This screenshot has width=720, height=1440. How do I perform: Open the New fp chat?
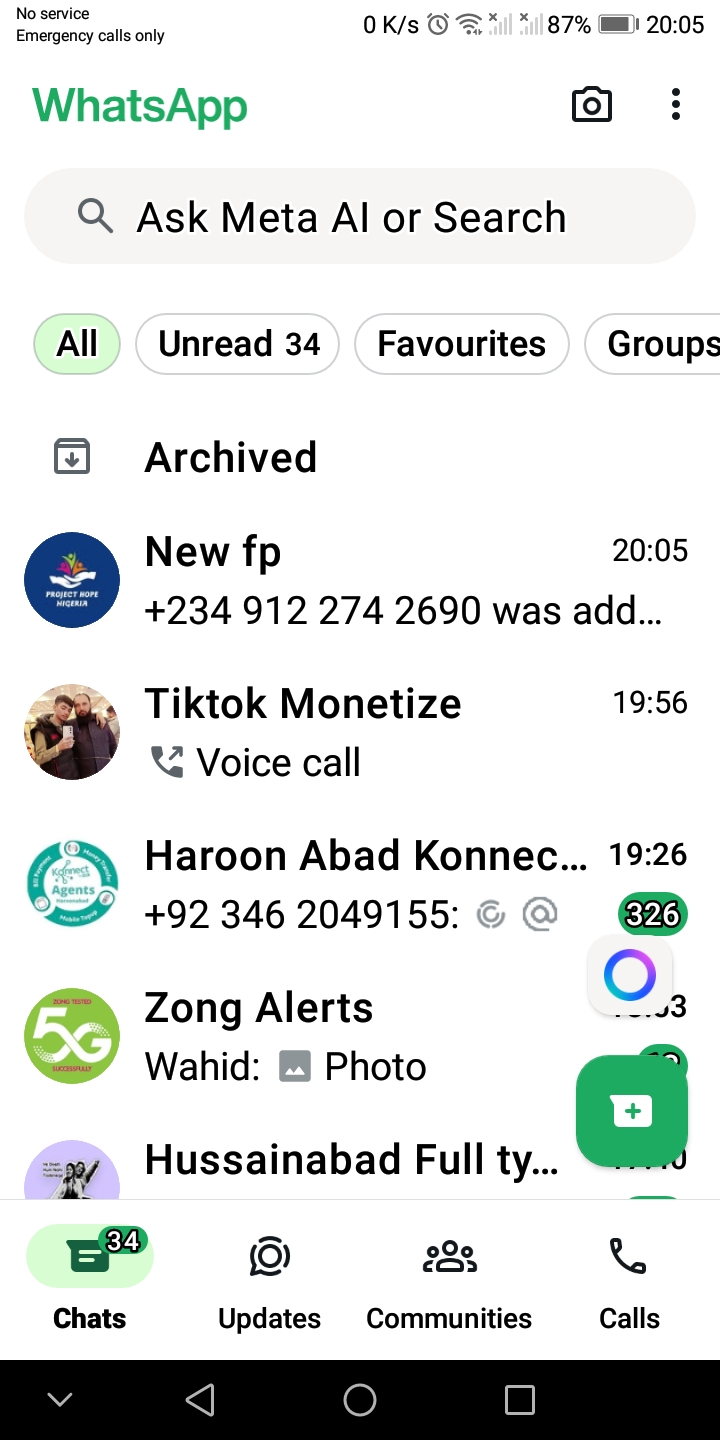pyautogui.click(x=360, y=580)
